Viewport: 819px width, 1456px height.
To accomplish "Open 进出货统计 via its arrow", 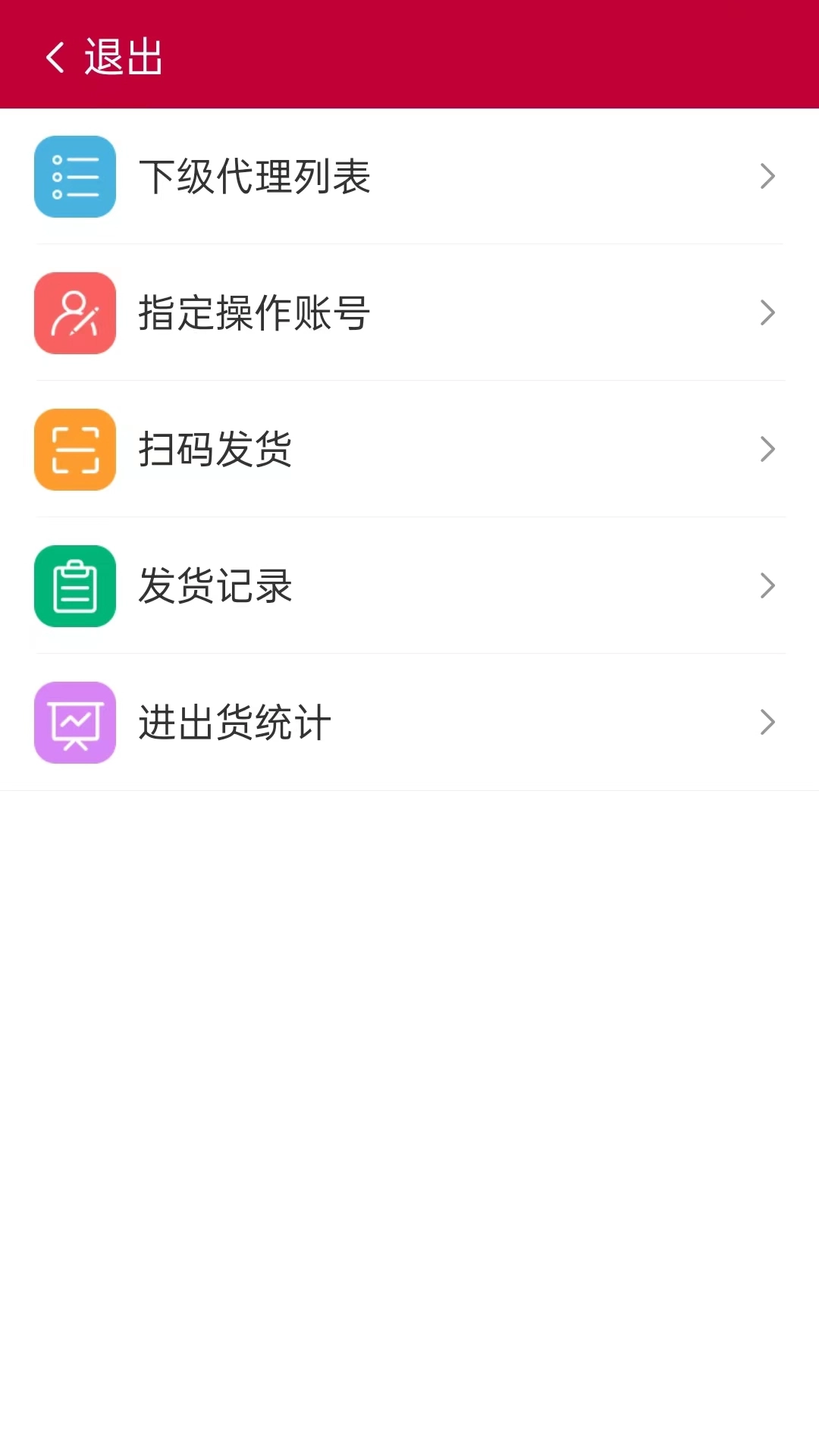I will (x=767, y=722).
